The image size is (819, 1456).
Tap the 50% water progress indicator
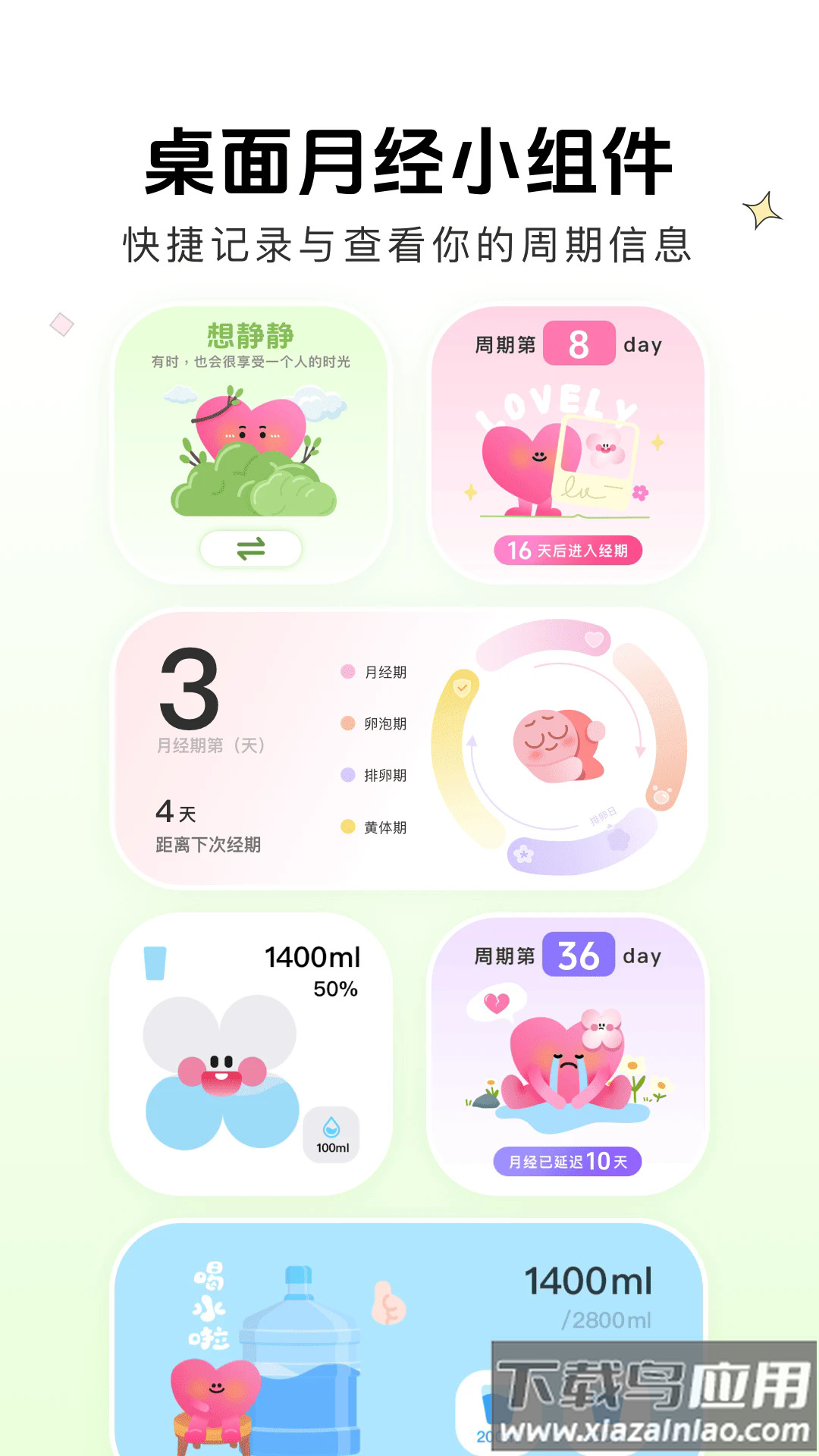pos(334,990)
